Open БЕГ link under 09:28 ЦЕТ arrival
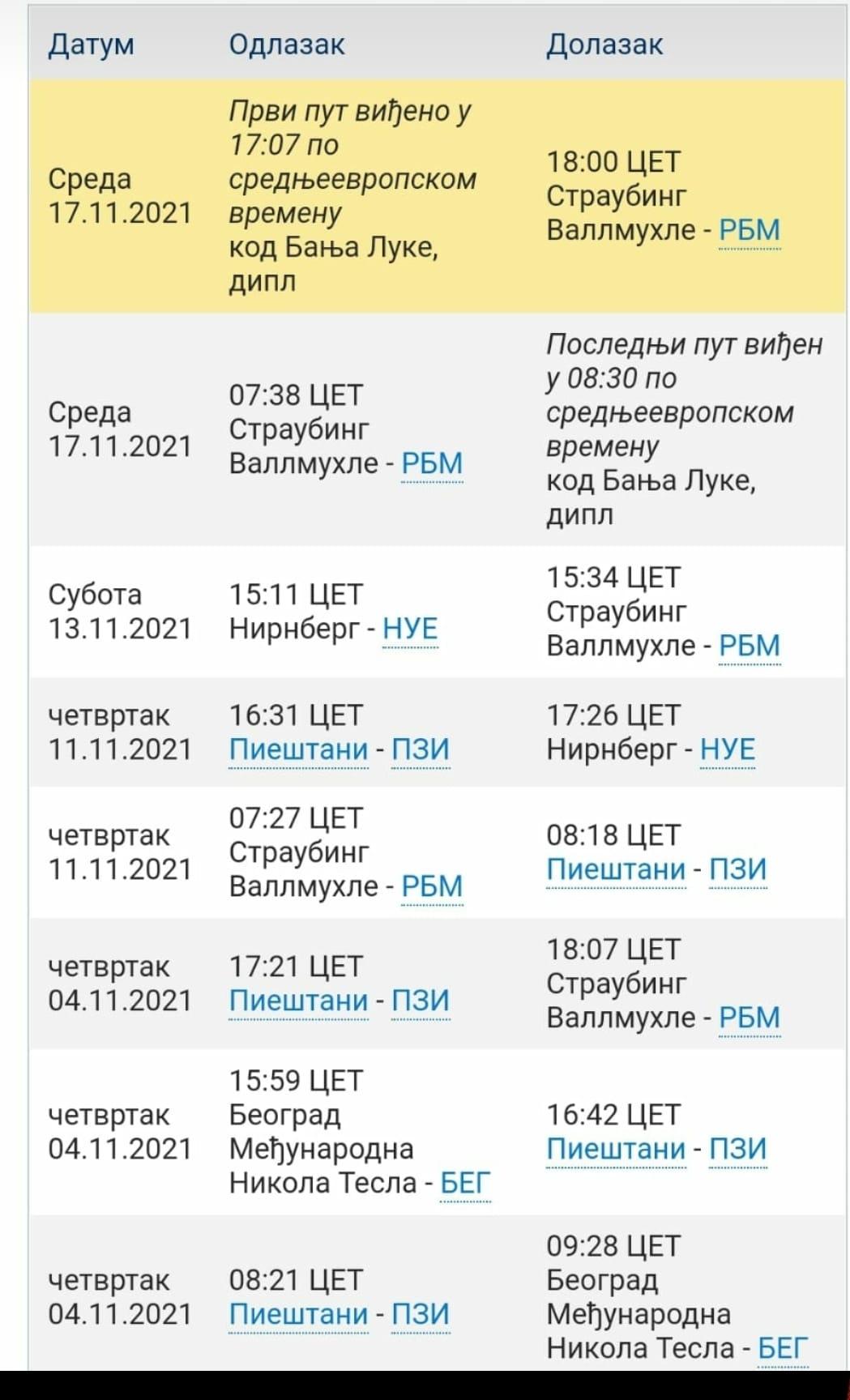 783,1348
